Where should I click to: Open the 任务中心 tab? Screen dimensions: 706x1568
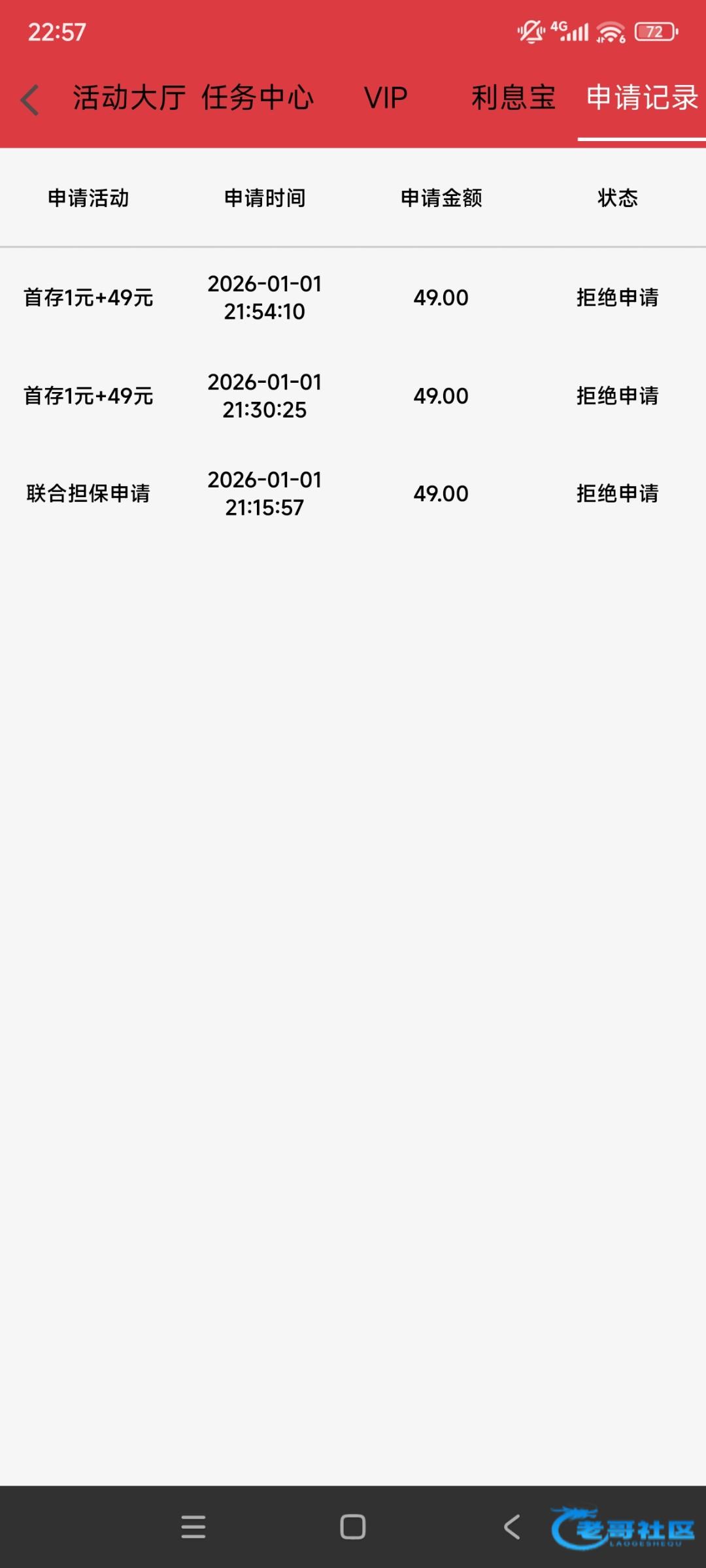[x=258, y=98]
